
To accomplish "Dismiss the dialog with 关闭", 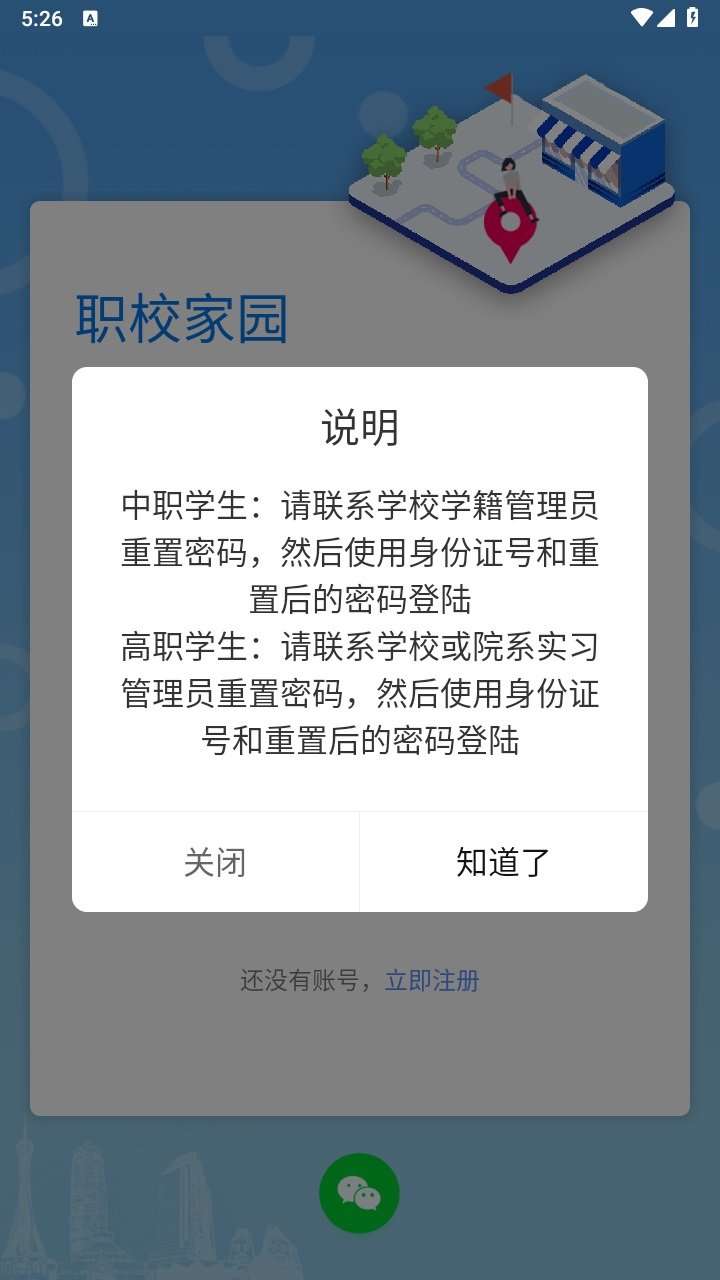I will (x=215, y=862).
